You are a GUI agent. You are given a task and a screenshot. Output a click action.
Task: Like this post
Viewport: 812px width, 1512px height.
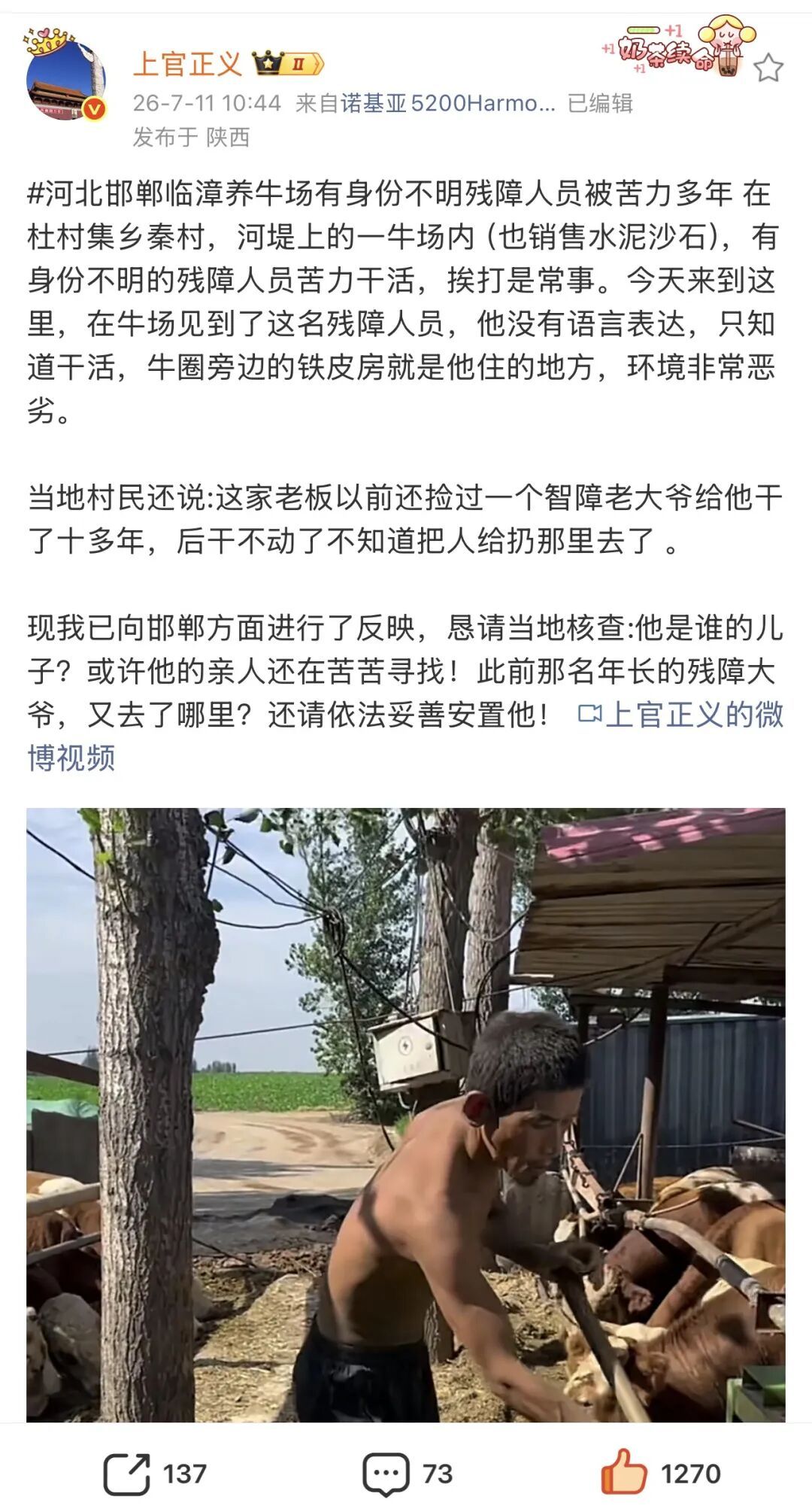click(661, 1472)
